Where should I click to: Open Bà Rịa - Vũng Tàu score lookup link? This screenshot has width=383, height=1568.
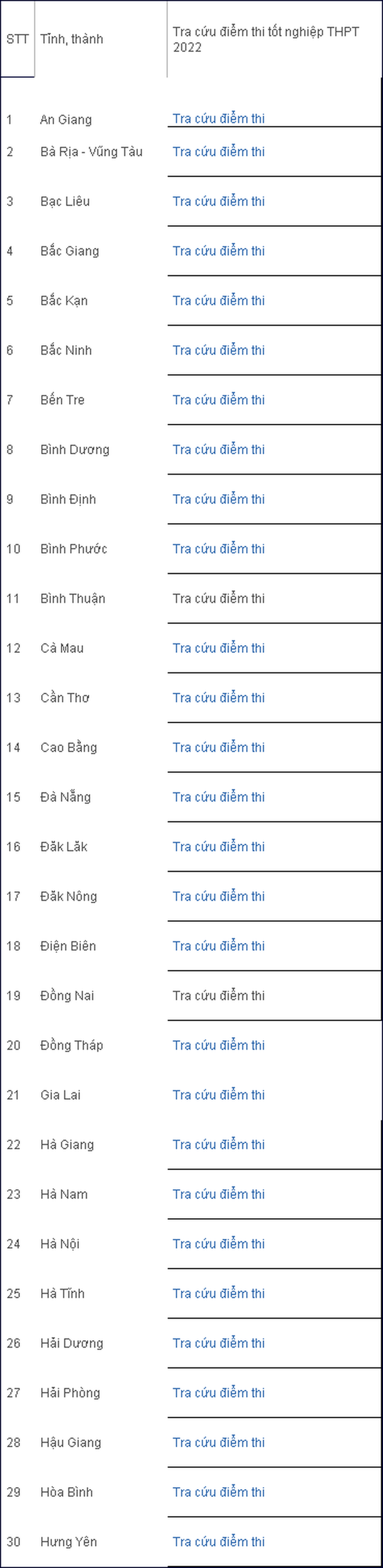coord(219,151)
